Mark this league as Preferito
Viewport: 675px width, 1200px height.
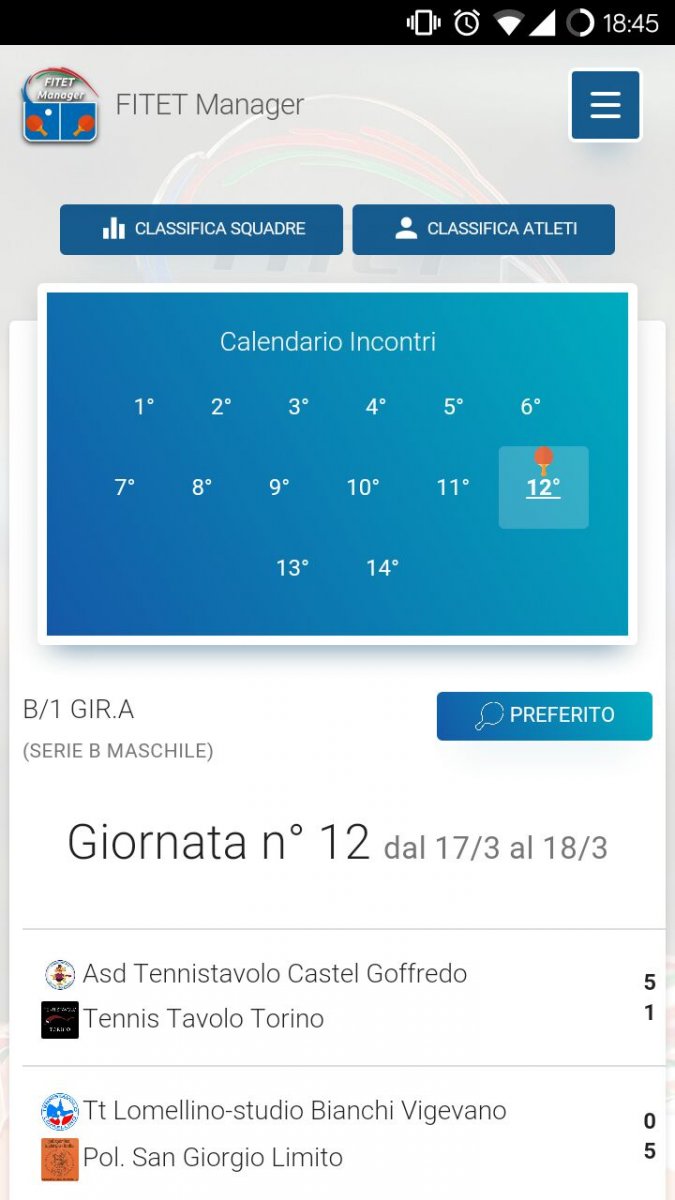pos(544,716)
